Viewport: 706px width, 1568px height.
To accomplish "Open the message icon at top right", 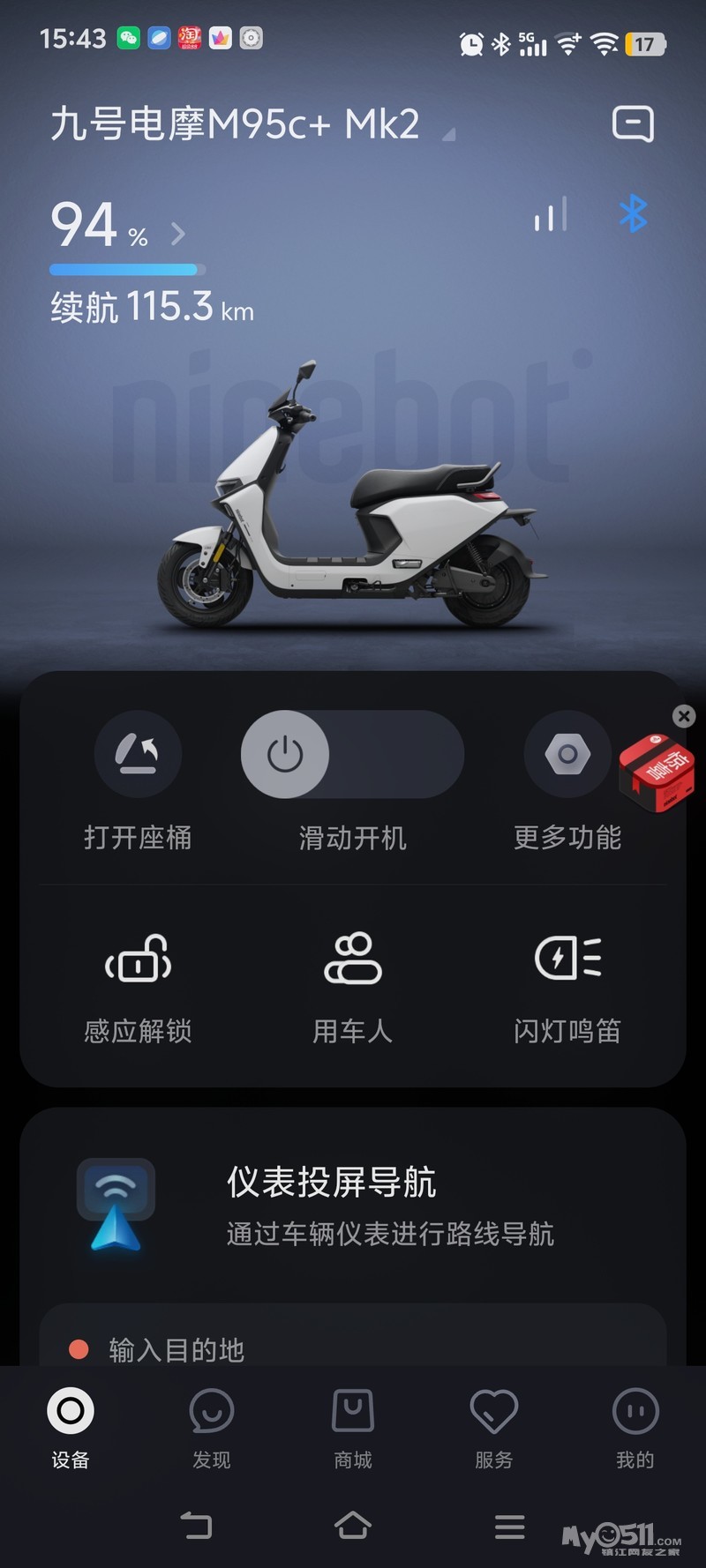I will pos(634,123).
